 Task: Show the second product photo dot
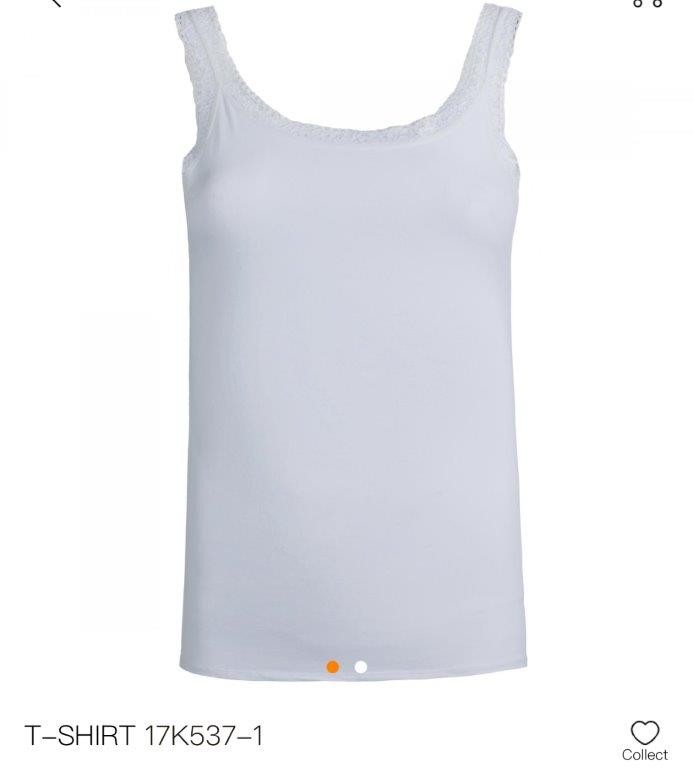click(361, 667)
